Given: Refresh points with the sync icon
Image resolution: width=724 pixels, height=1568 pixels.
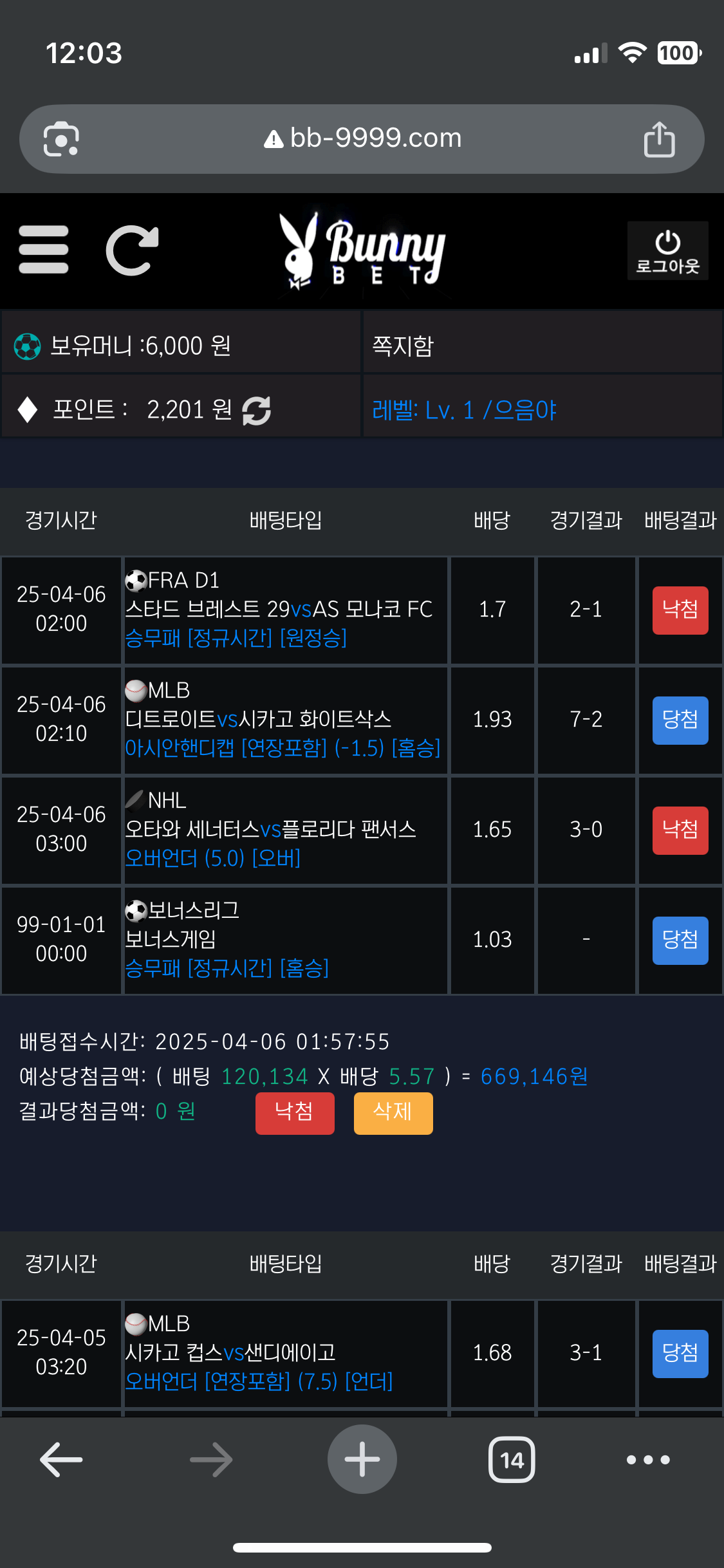Looking at the screenshot, I should click(x=256, y=411).
